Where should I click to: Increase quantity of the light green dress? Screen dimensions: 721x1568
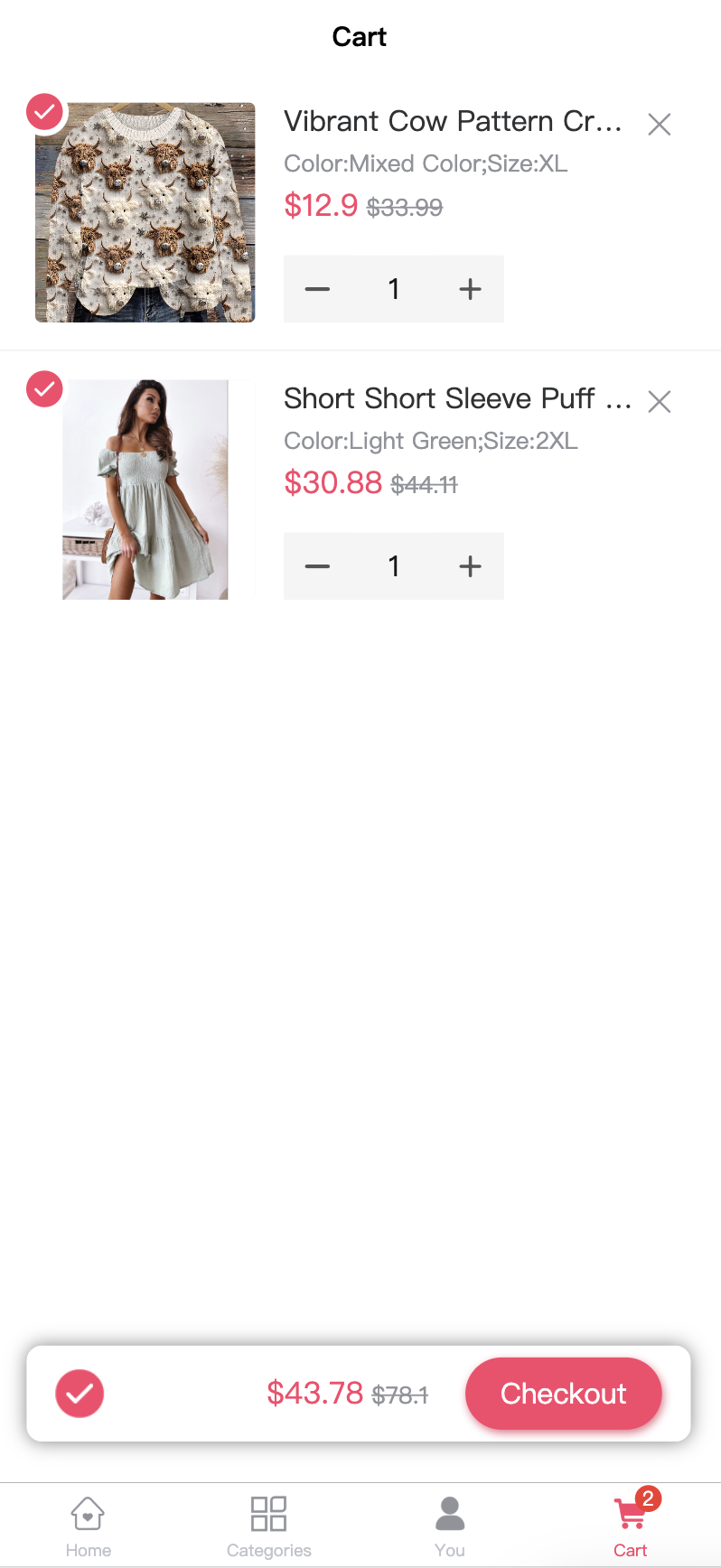tap(470, 566)
